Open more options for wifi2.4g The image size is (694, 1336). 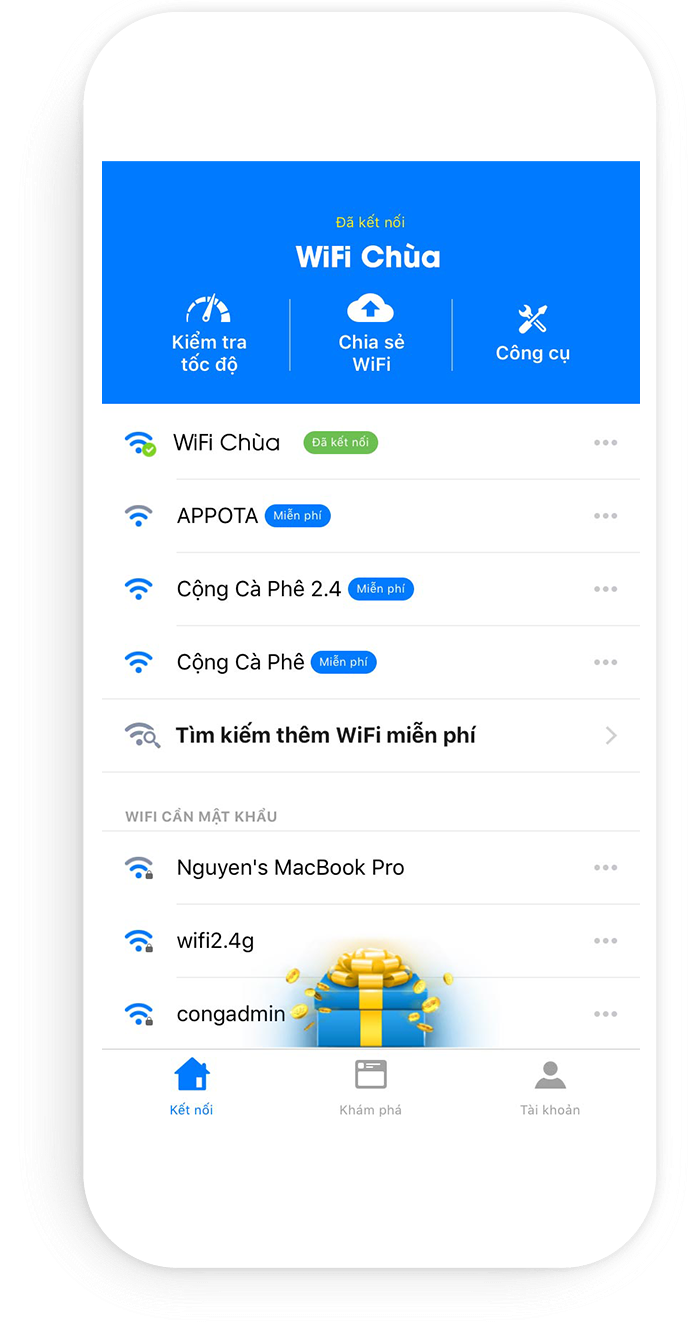coord(605,941)
